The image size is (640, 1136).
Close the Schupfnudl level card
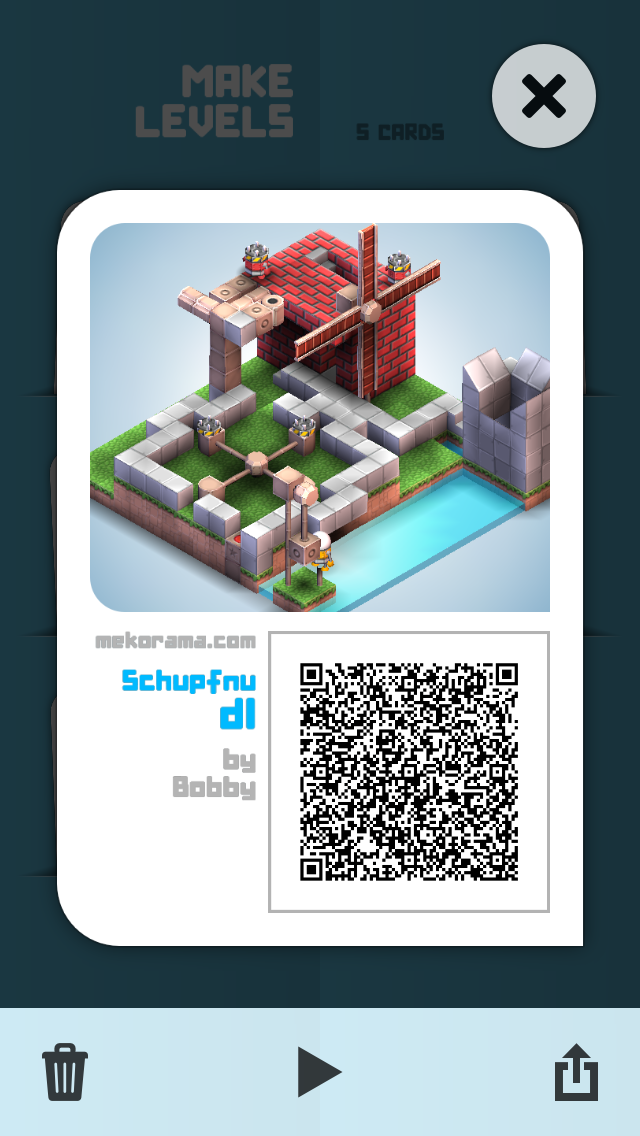coord(543,97)
